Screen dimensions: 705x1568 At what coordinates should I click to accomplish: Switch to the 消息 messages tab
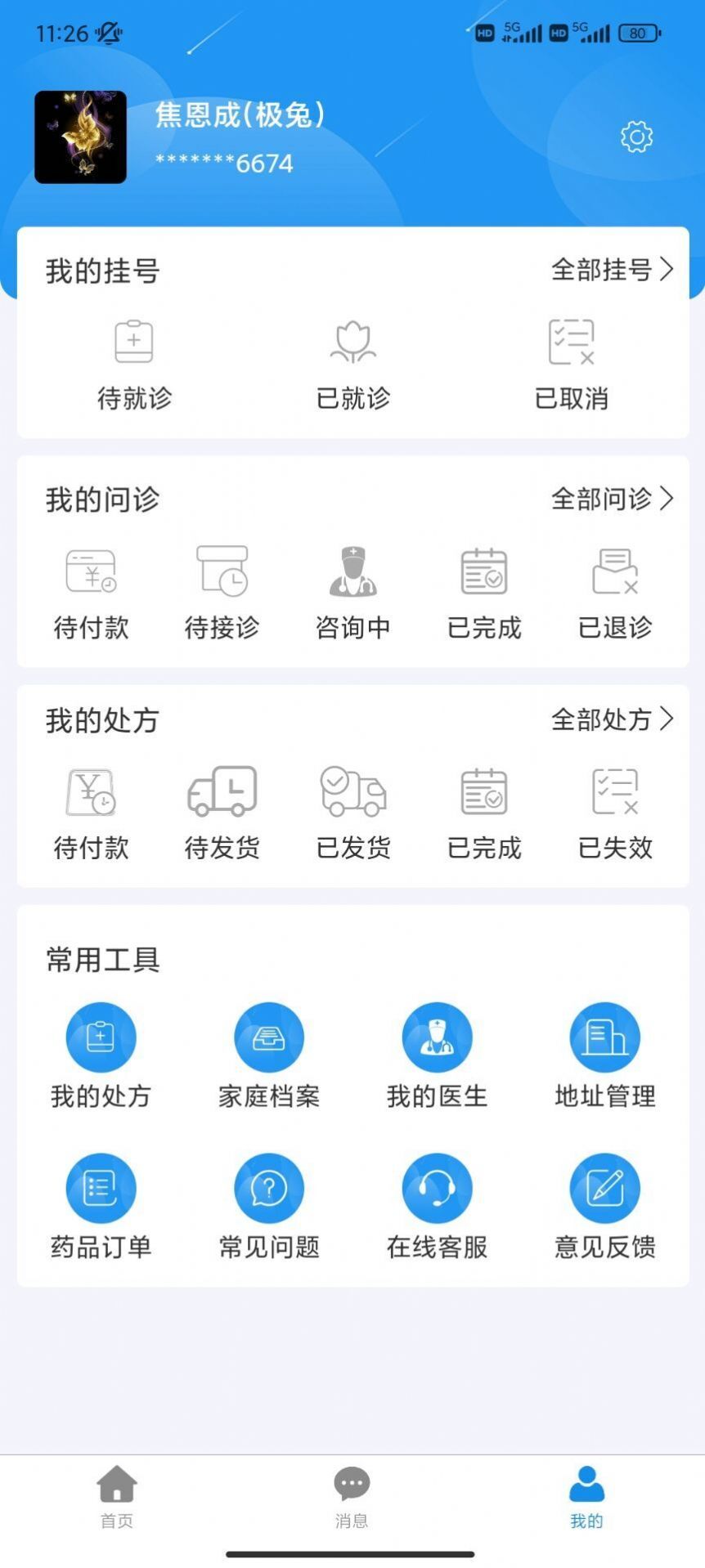(351, 1499)
